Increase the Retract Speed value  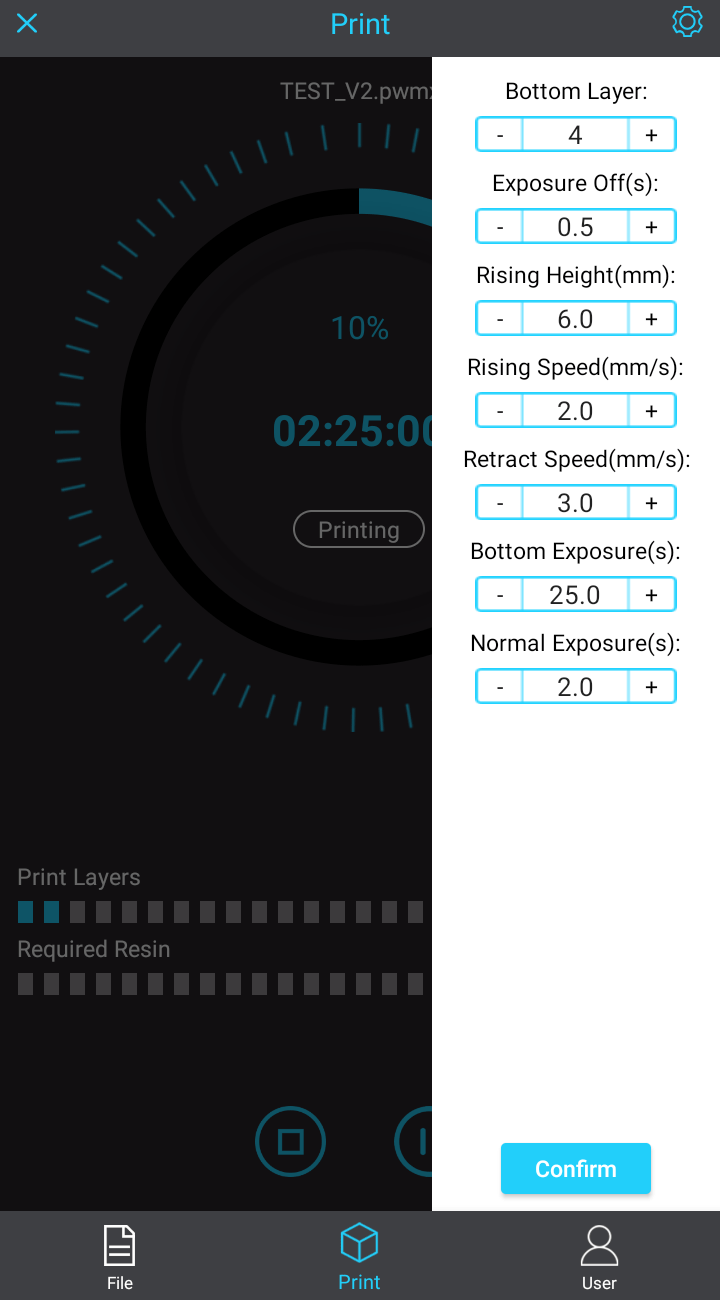pyautogui.click(x=651, y=503)
